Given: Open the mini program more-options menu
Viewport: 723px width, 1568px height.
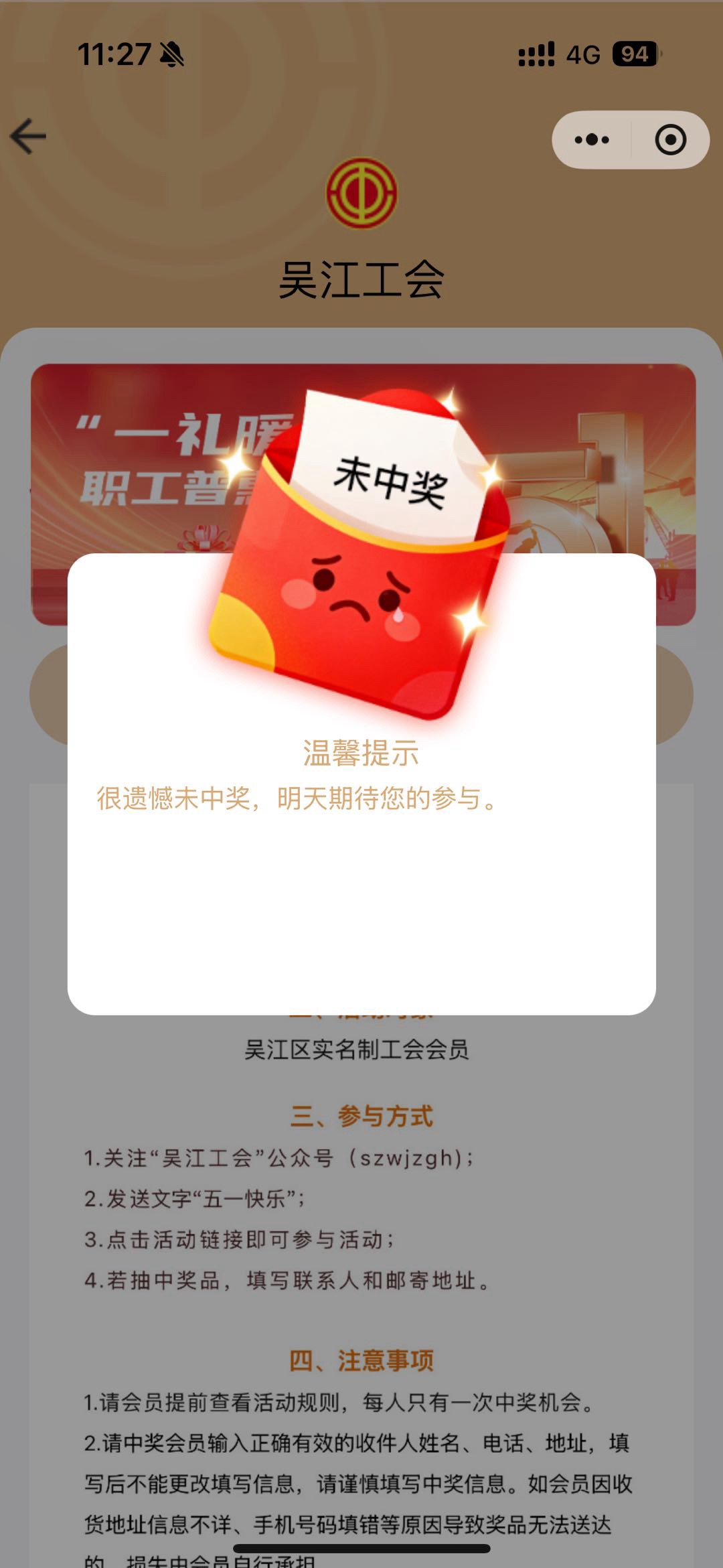Looking at the screenshot, I should (592, 140).
